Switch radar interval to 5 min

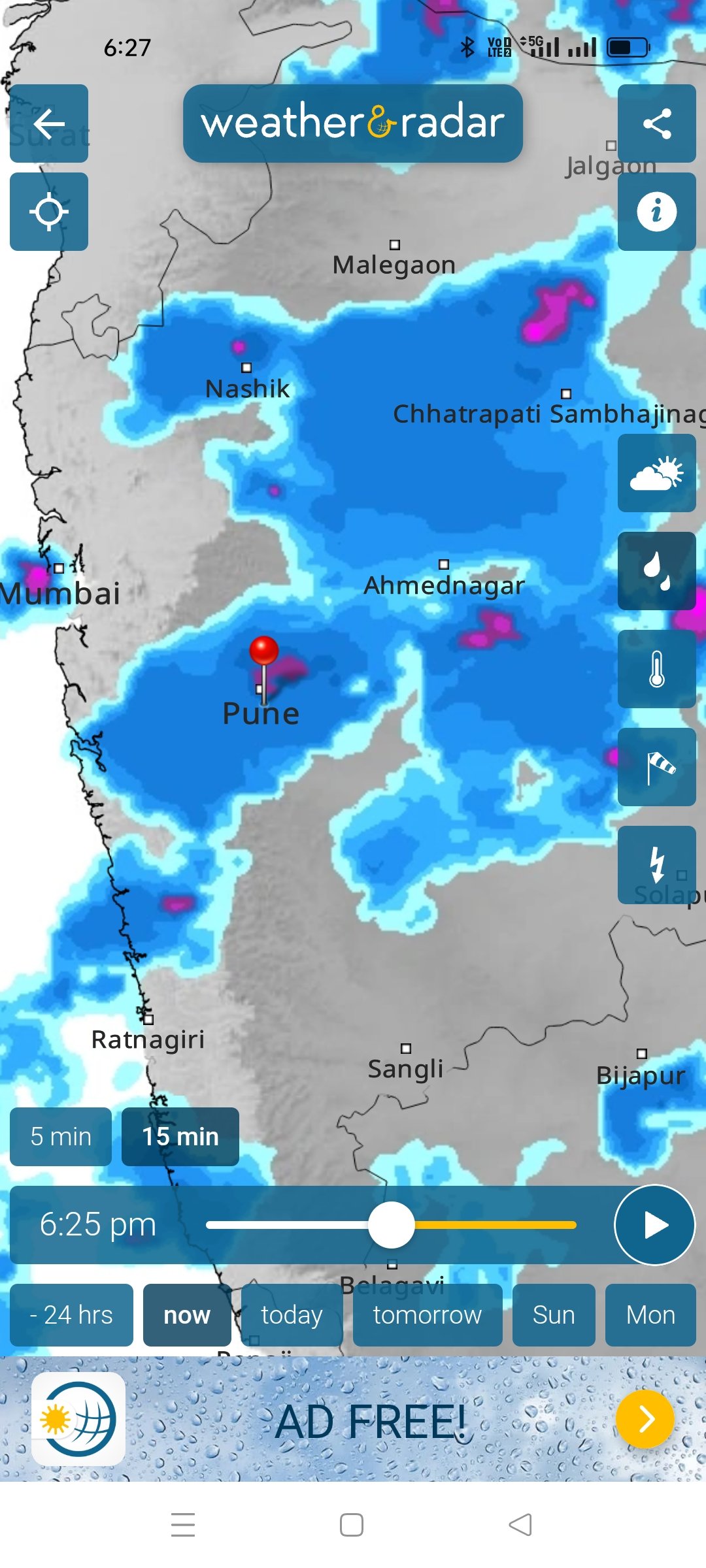(60, 1136)
